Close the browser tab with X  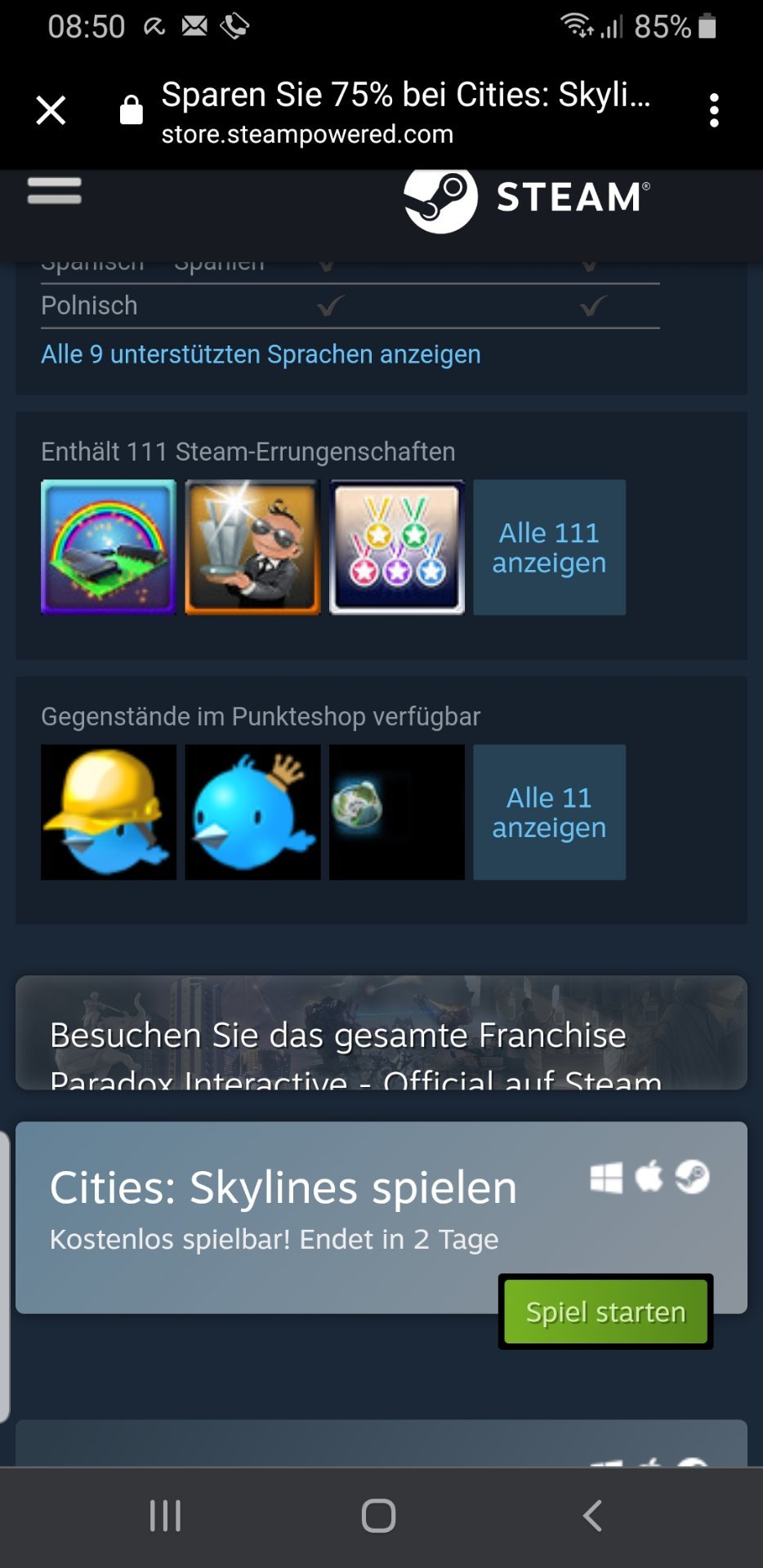tap(51, 109)
